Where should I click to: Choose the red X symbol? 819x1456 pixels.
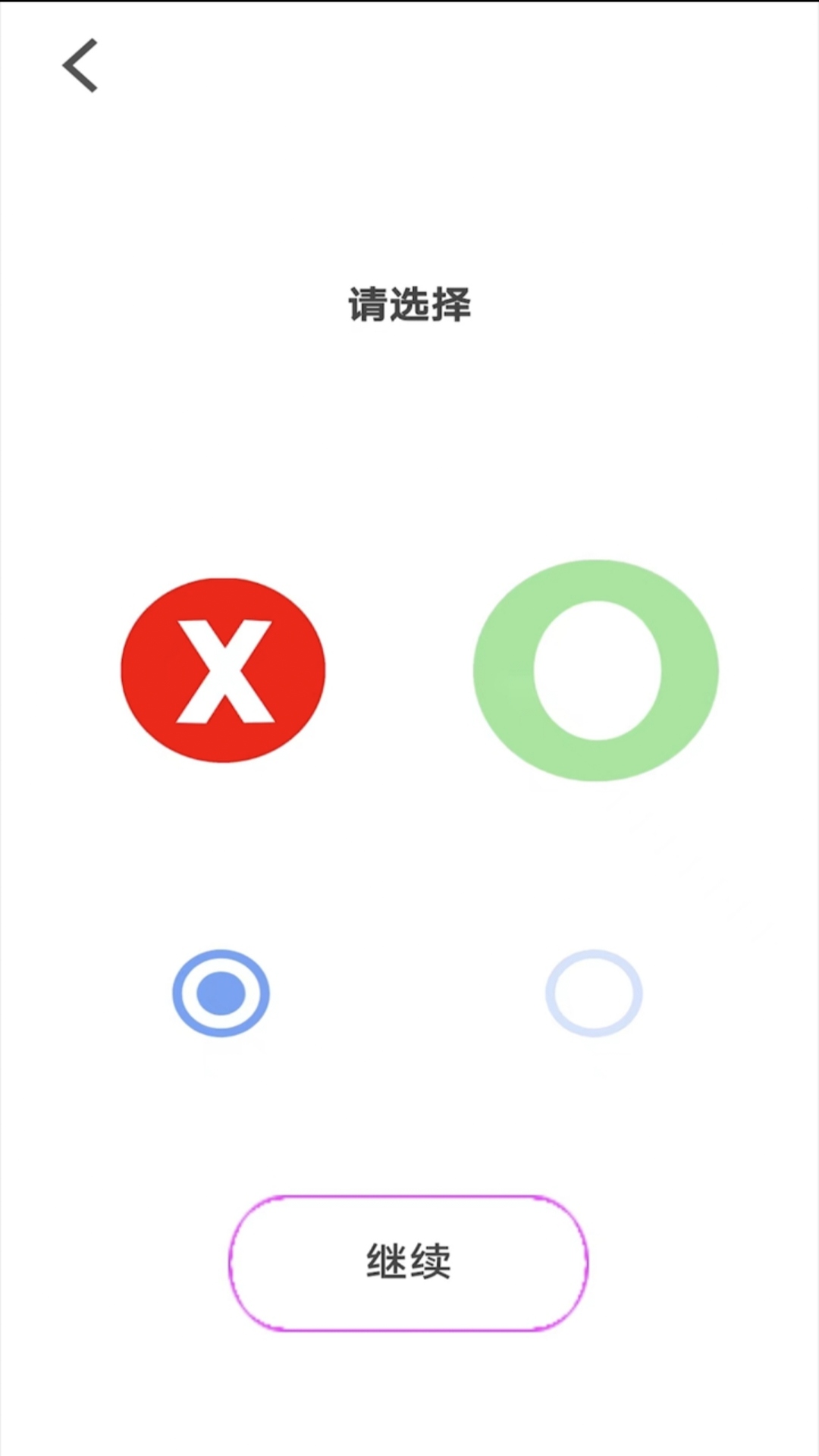pos(223,670)
